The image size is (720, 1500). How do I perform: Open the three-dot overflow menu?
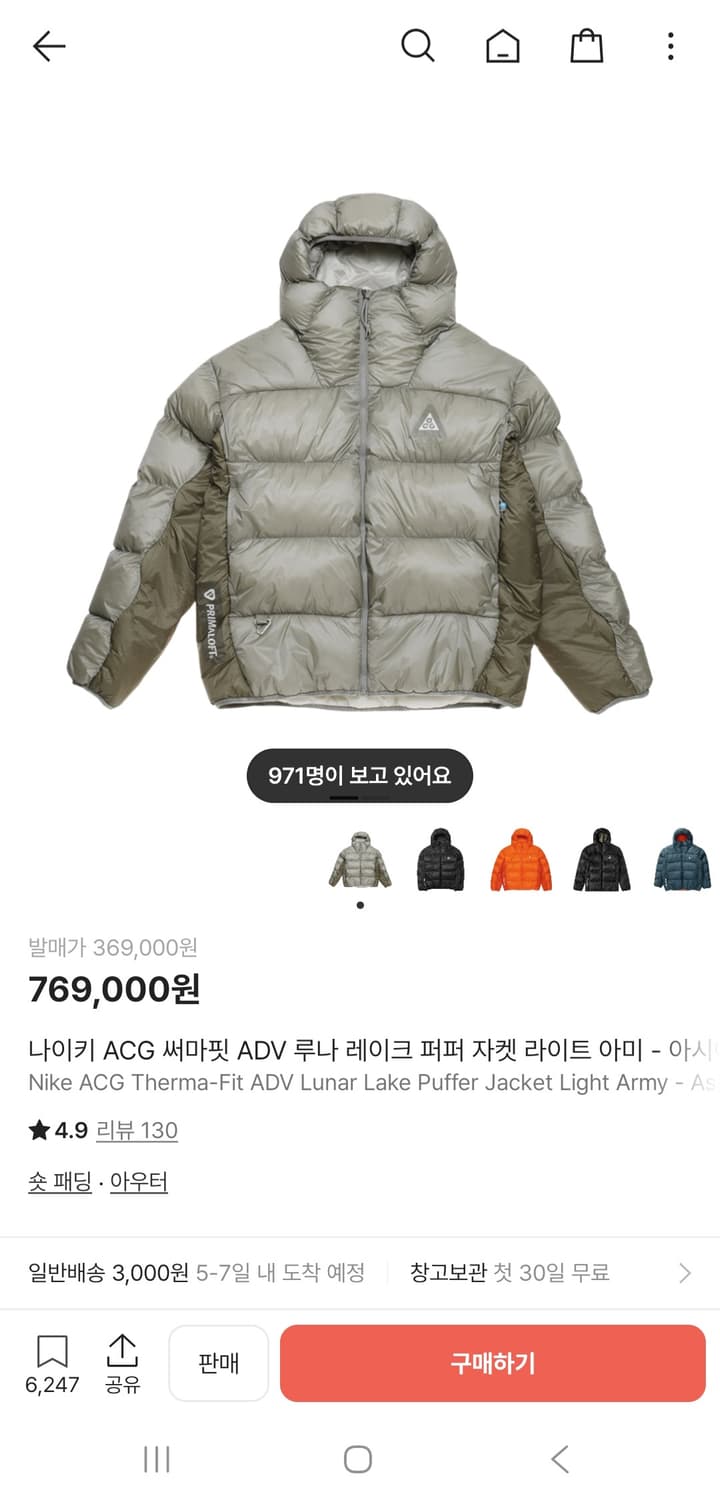click(669, 46)
